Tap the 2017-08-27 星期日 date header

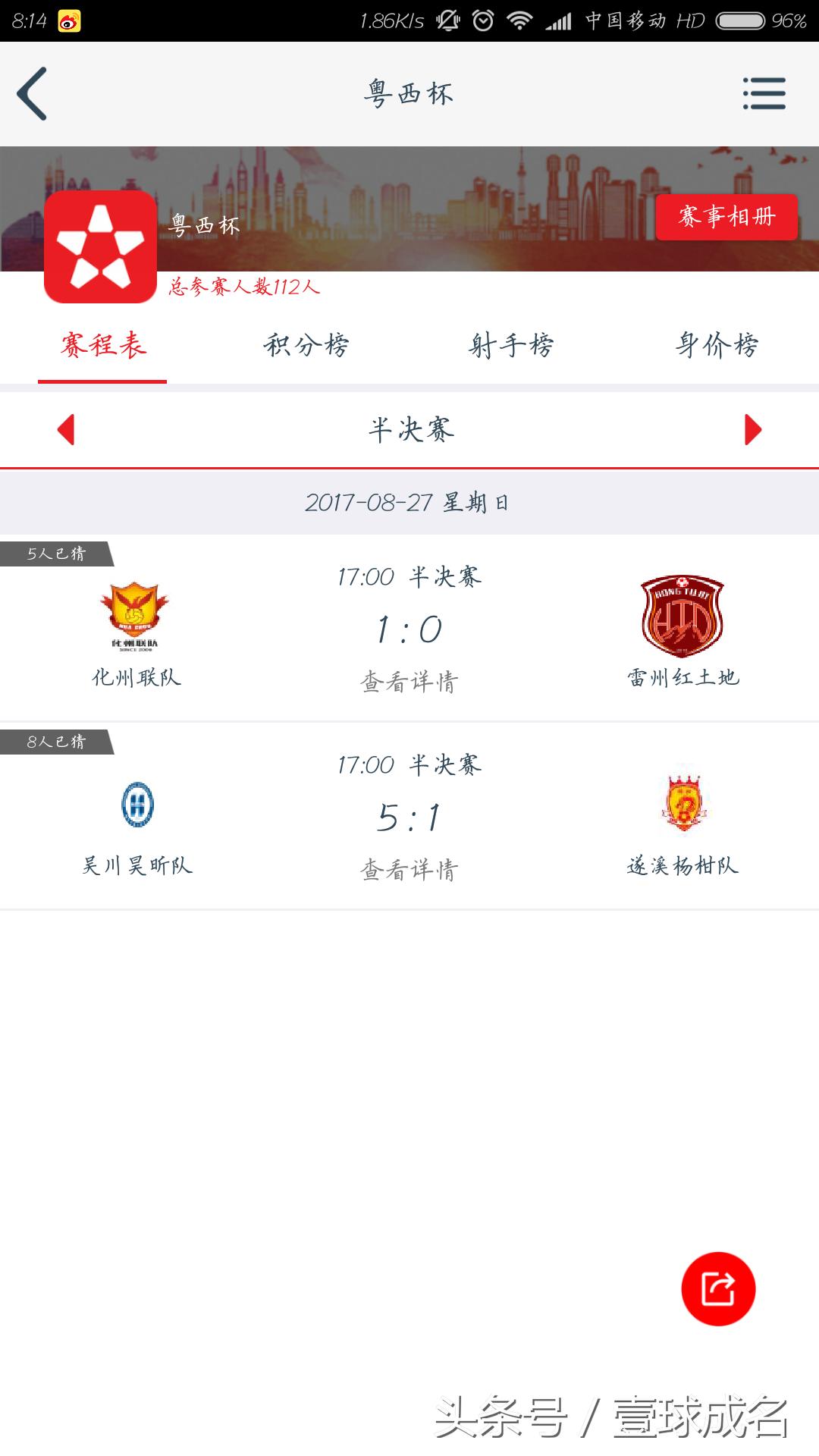(x=409, y=502)
